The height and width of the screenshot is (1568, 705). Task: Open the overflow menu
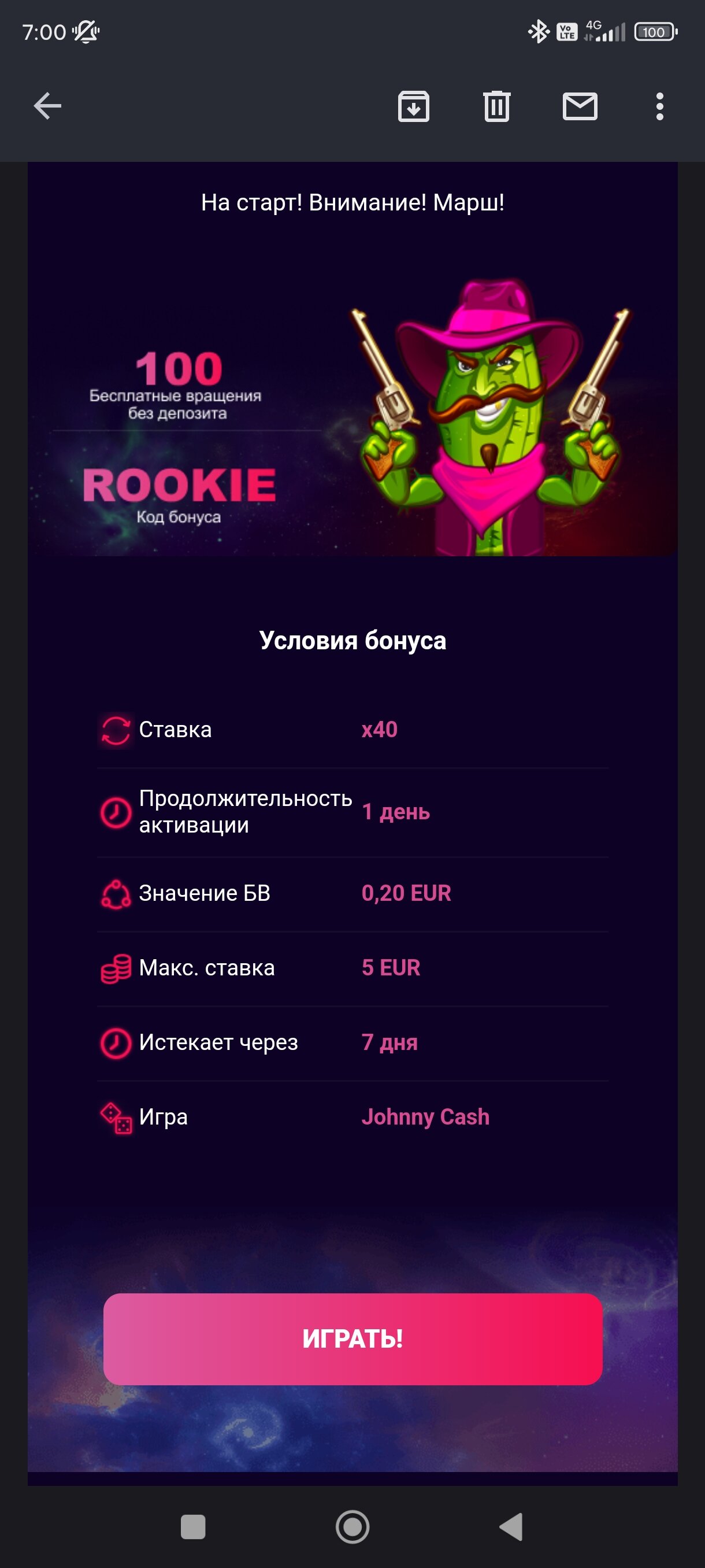[x=659, y=106]
